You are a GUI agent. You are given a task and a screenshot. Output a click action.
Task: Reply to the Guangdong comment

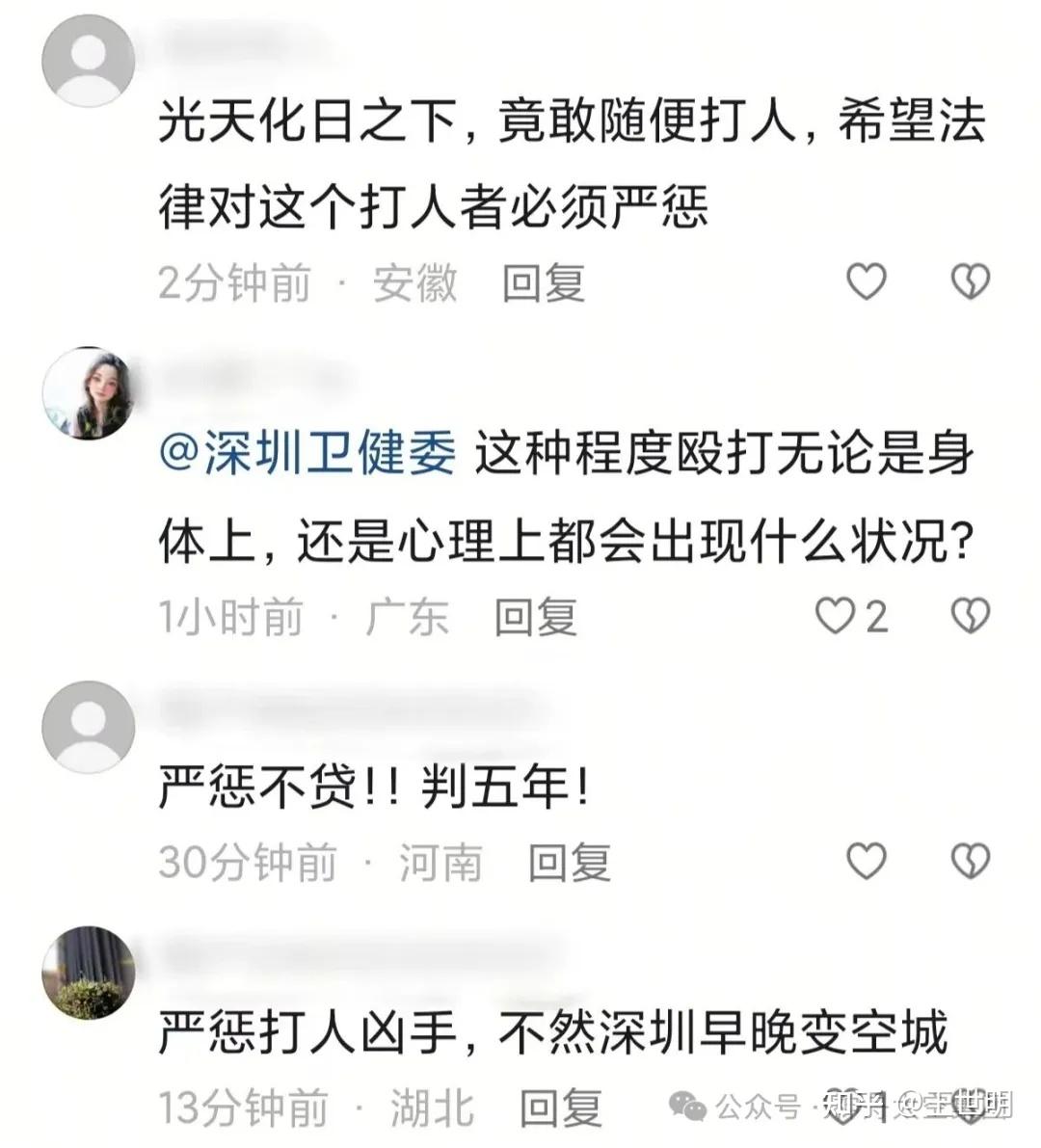[x=536, y=618]
